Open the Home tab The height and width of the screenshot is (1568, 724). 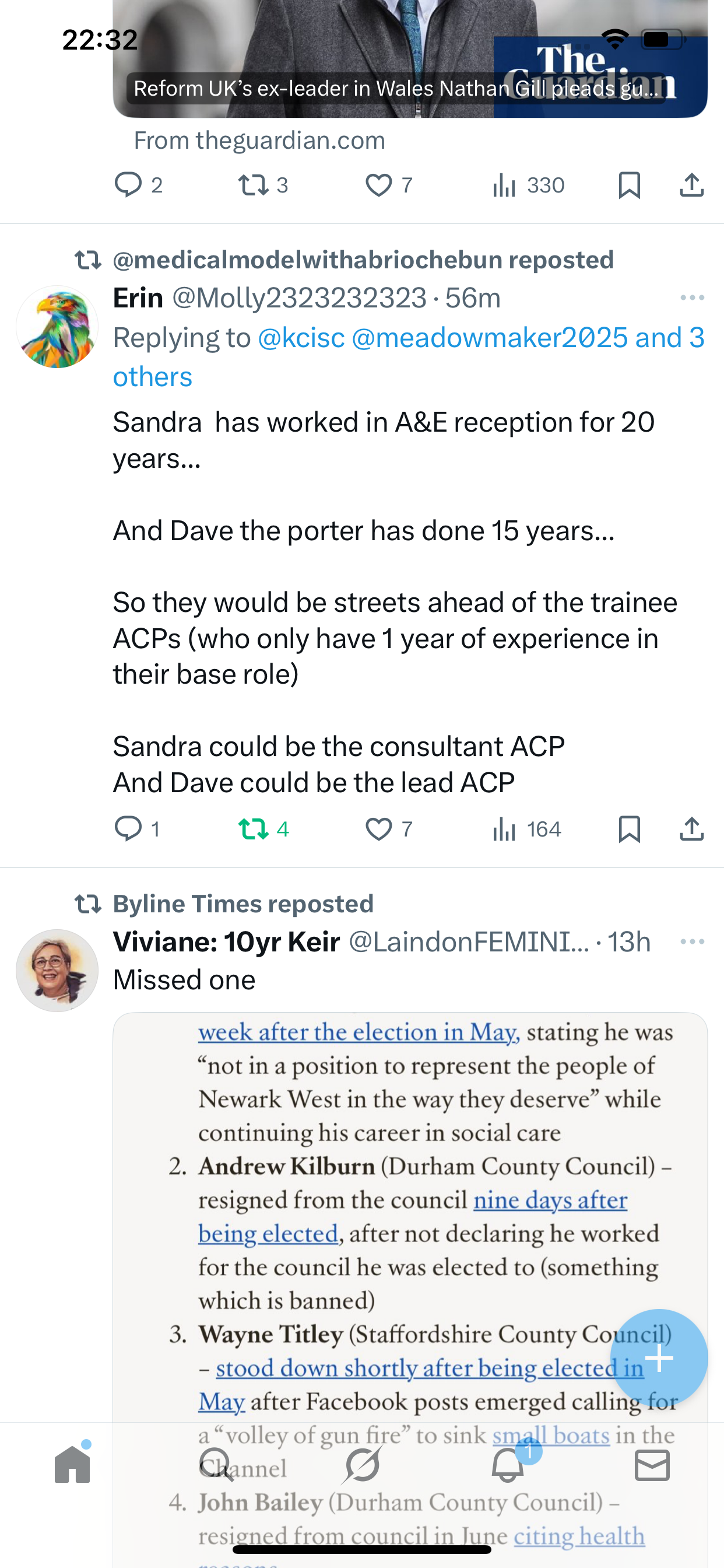coord(72,1465)
